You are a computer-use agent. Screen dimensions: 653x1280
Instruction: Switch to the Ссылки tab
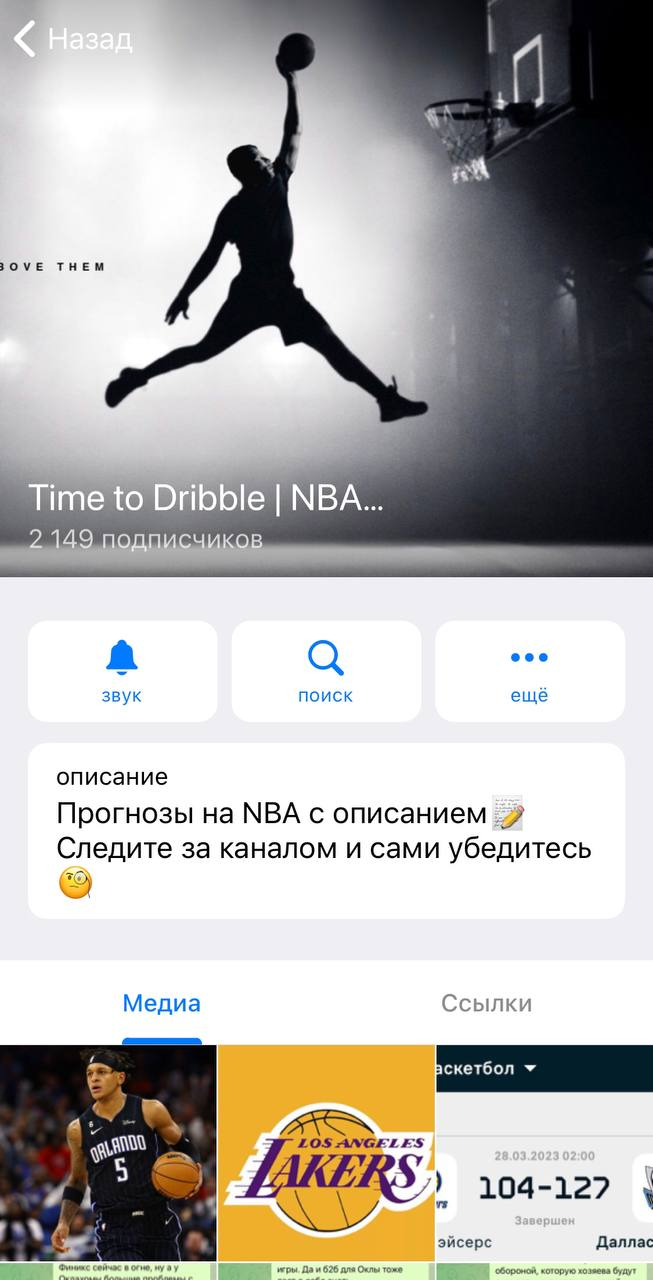click(486, 1003)
